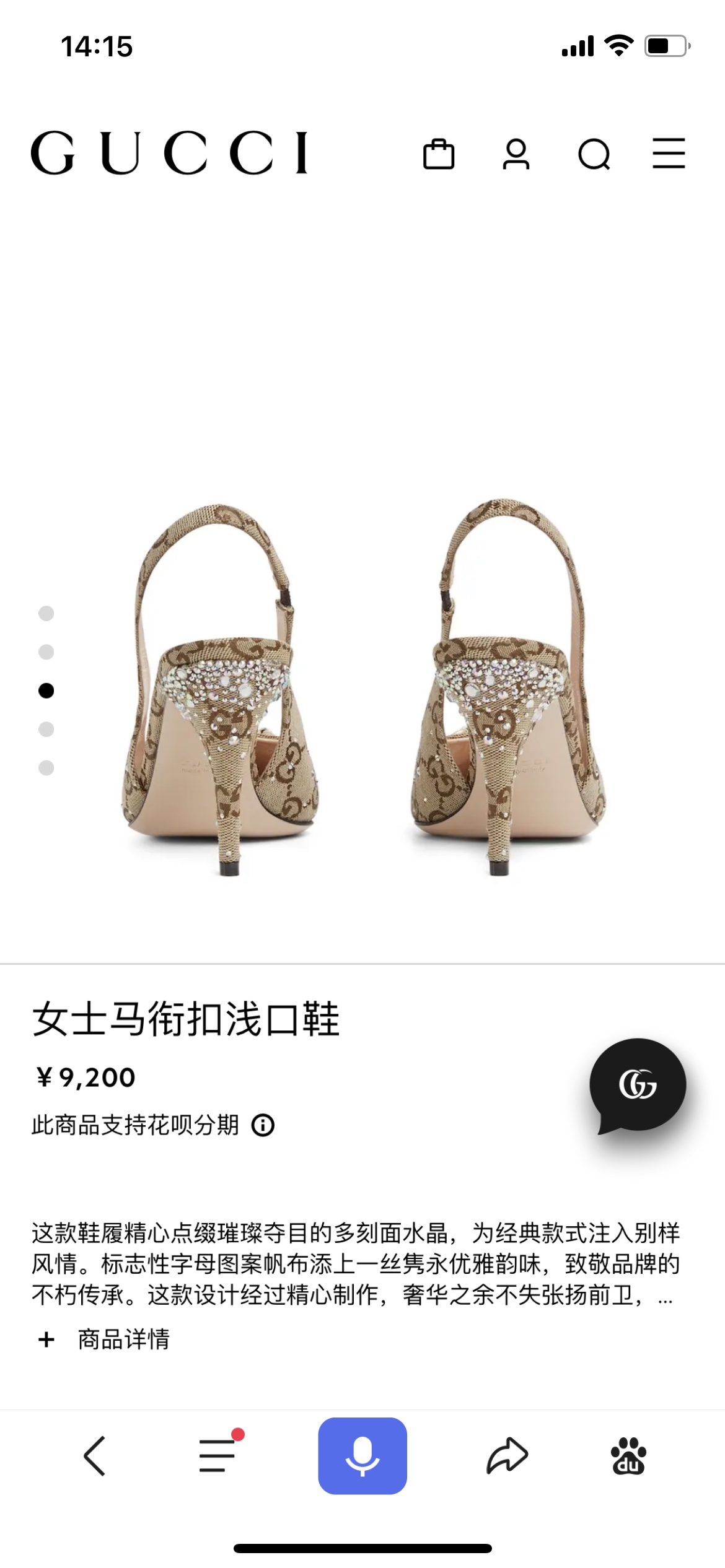725x1568 pixels.
Task: Tap the info icon beside 花呗分期
Action: (x=263, y=1125)
